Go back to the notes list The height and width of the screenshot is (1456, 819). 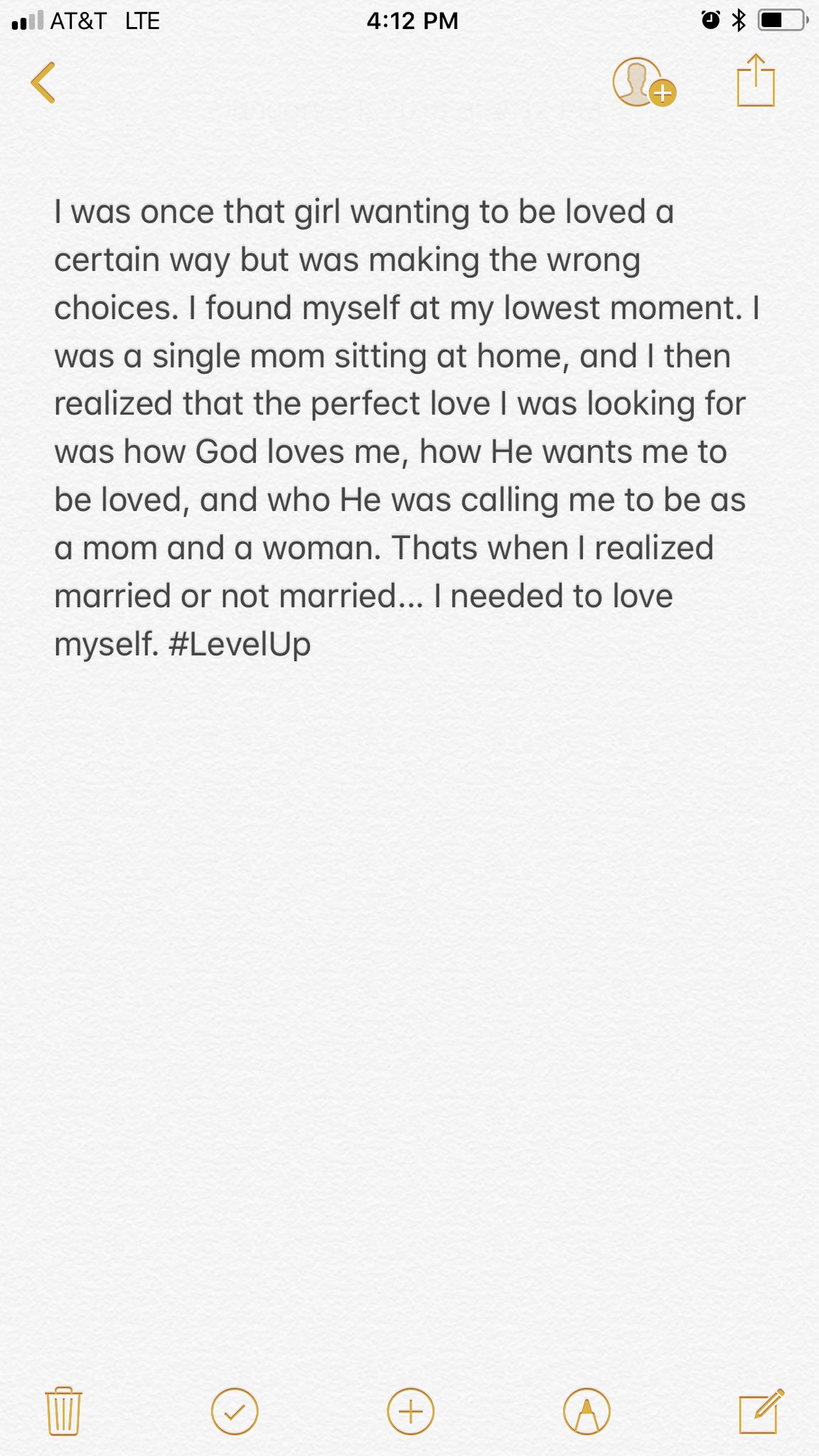(x=43, y=82)
